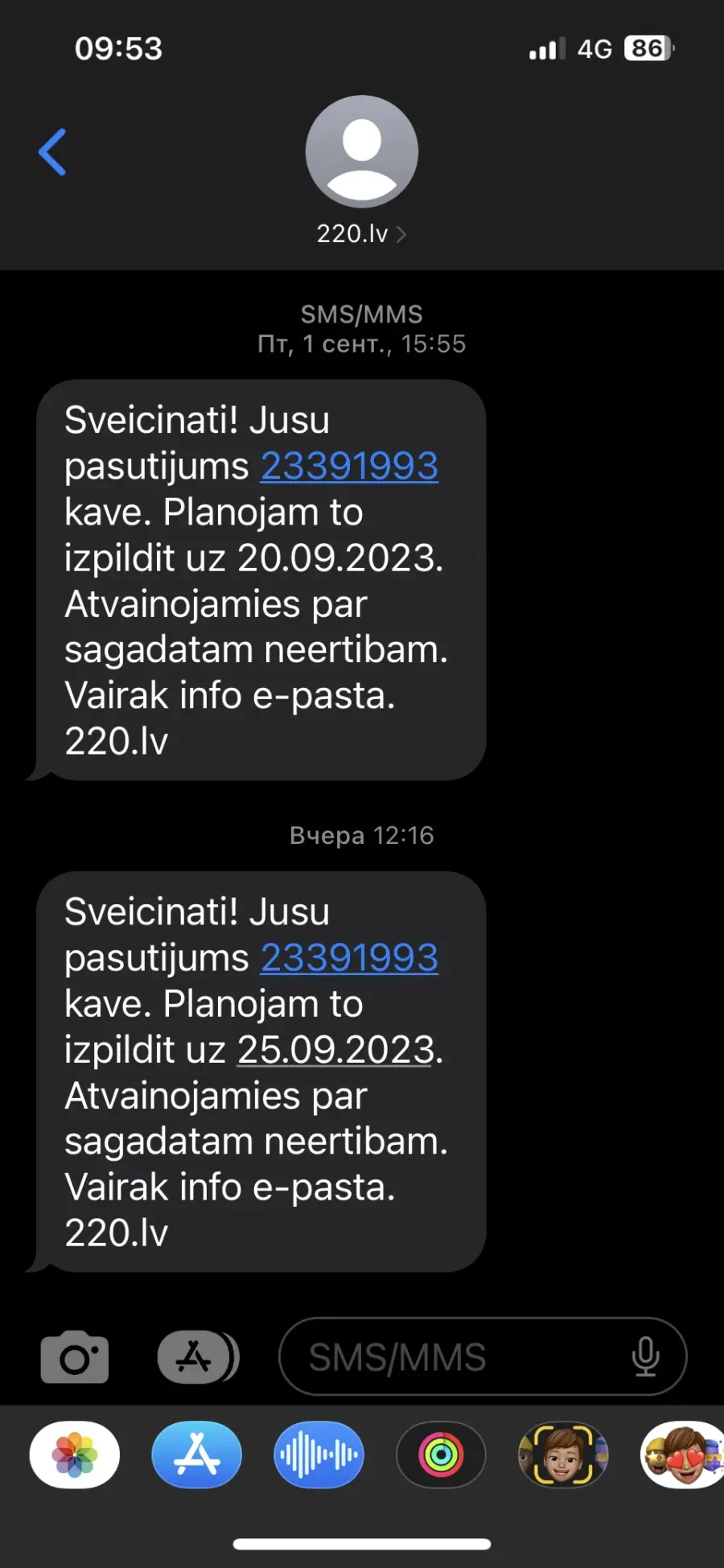Tap order number link in yesterday's message
The width and height of the screenshot is (724, 1568).
(x=349, y=957)
